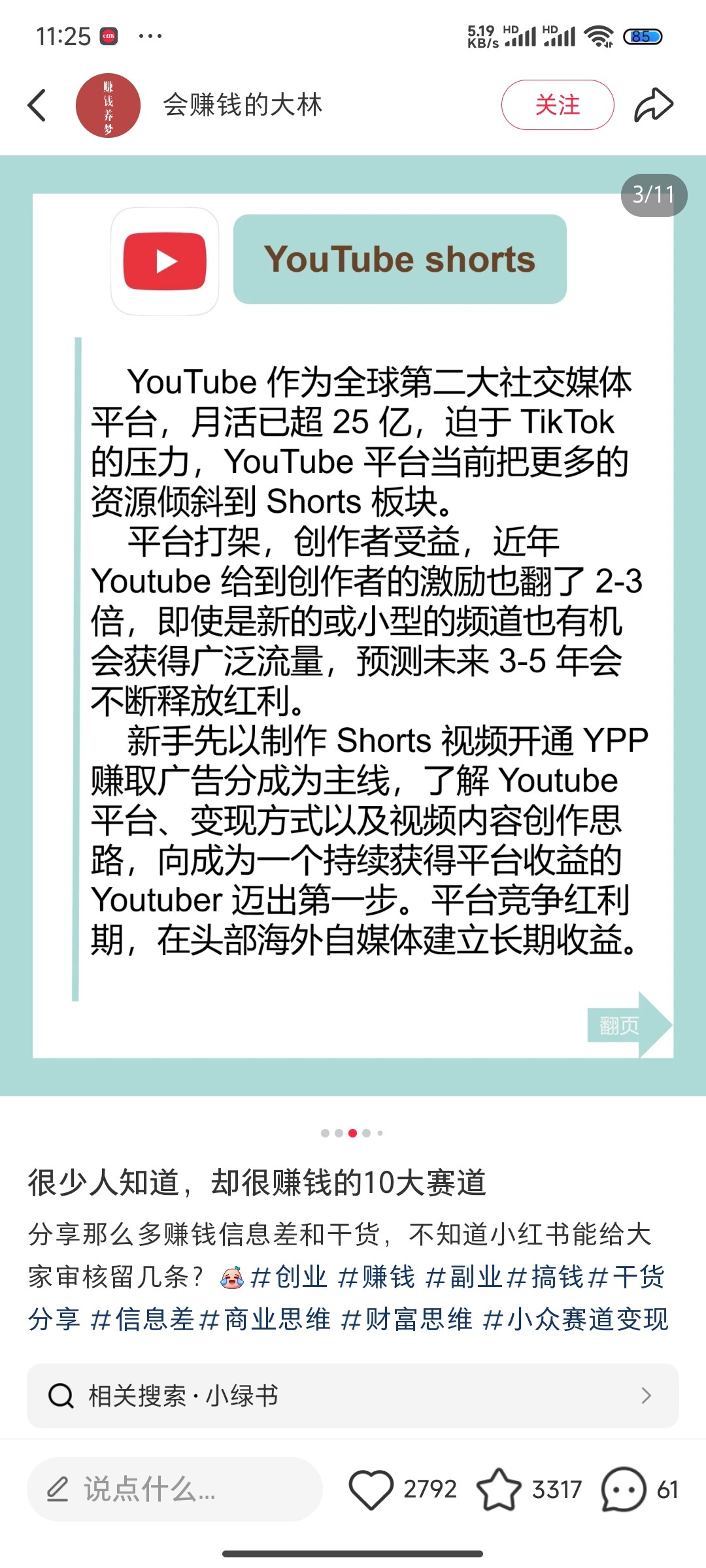Tap the 说点什么 comment field
Viewport: 706px width, 1568px height.
pos(175,1490)
